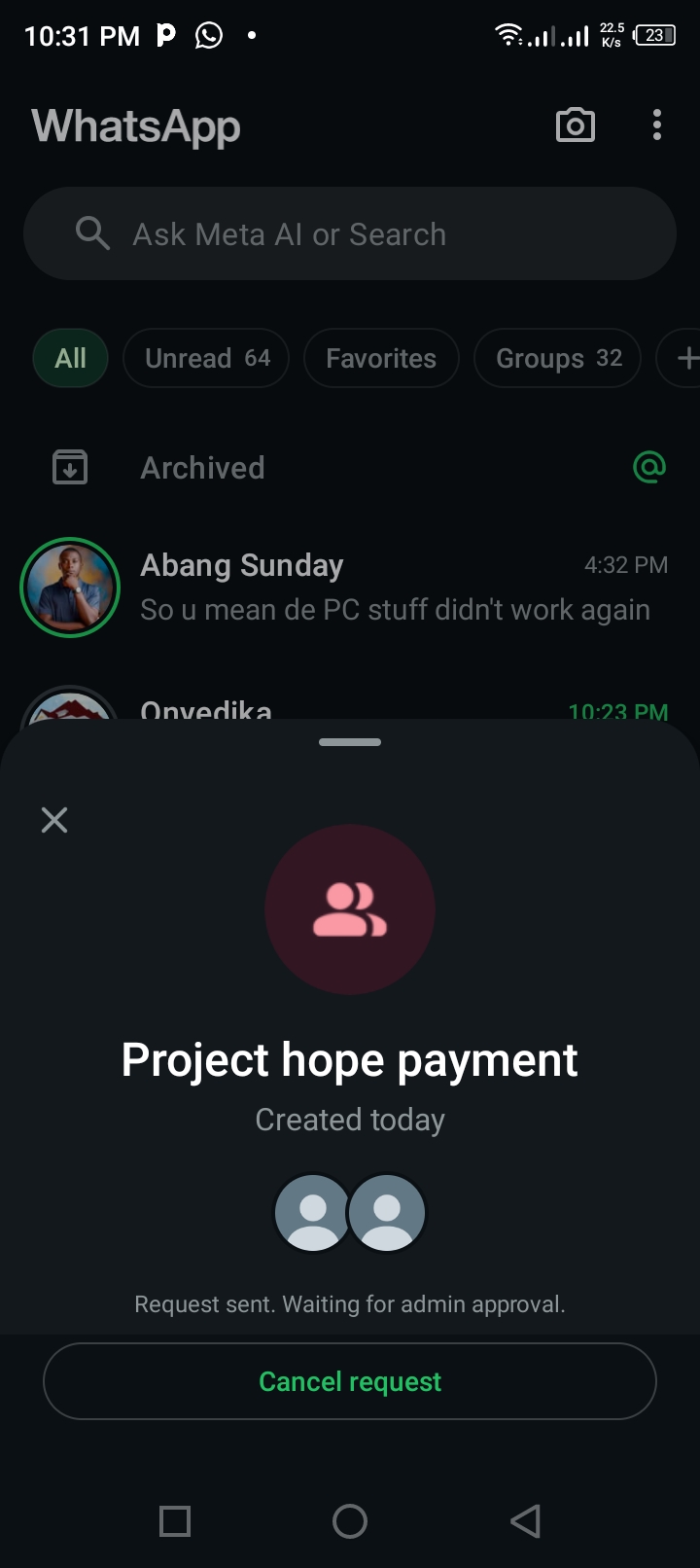Filter chats by Unread
Viewport: 700px width, 1568px height.
coord(206,358)
